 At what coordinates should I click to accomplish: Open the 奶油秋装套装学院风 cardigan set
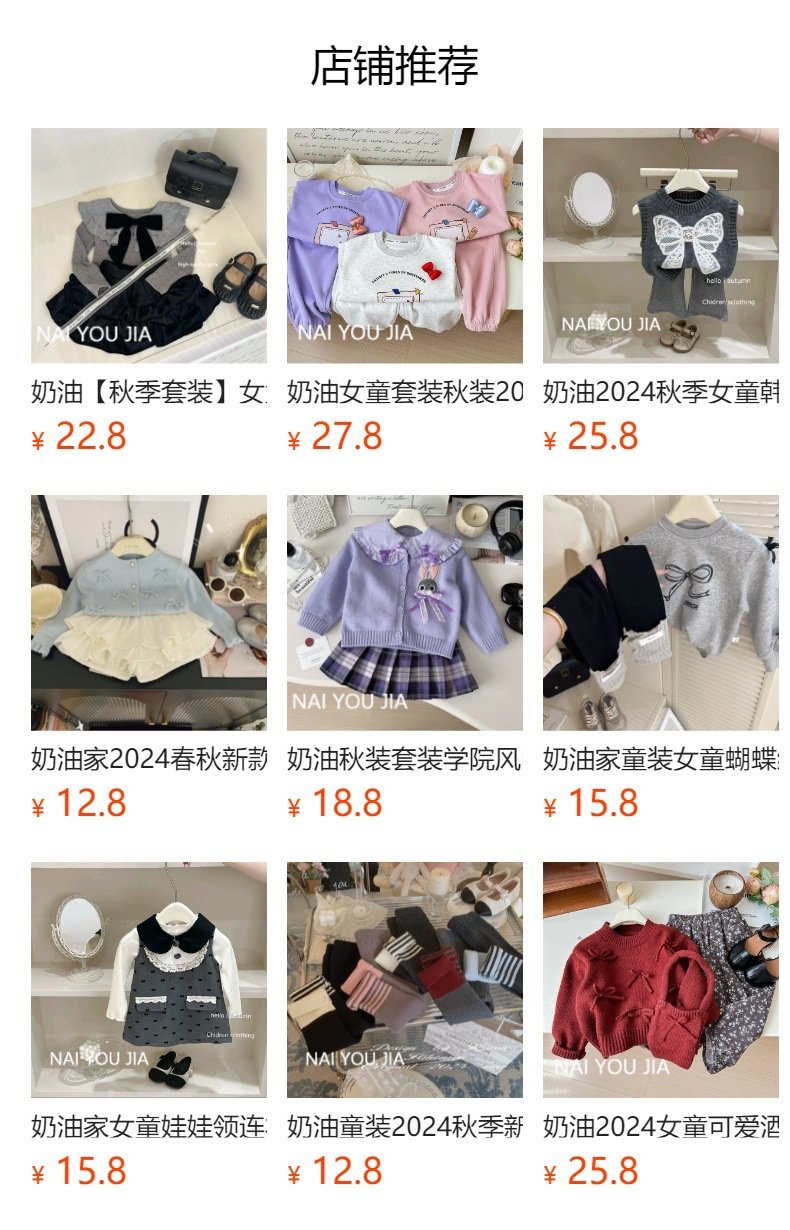coord(405,613)
